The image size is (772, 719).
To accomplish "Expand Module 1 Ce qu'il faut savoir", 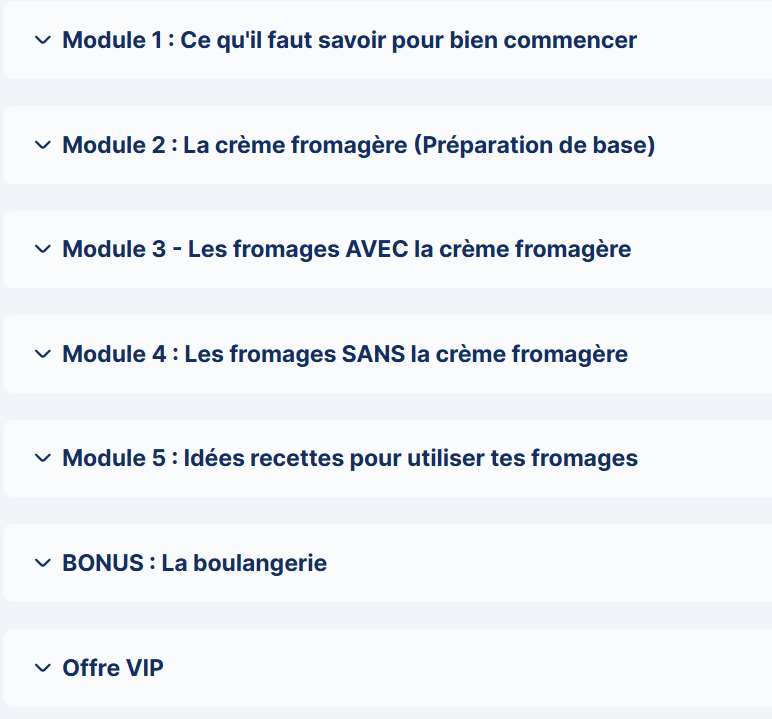I will click(x=388, y=40).
